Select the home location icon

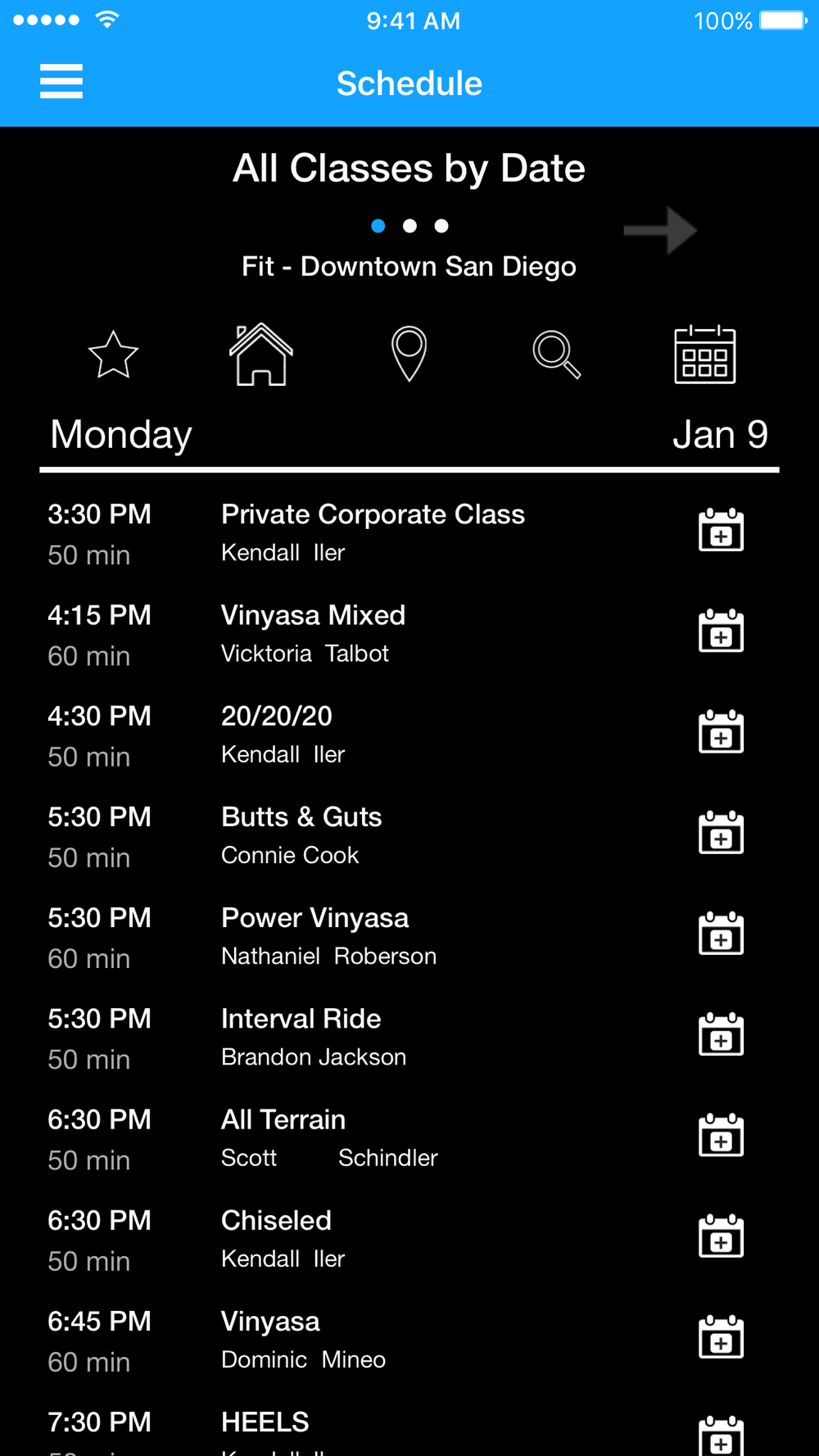pos(261,355)
